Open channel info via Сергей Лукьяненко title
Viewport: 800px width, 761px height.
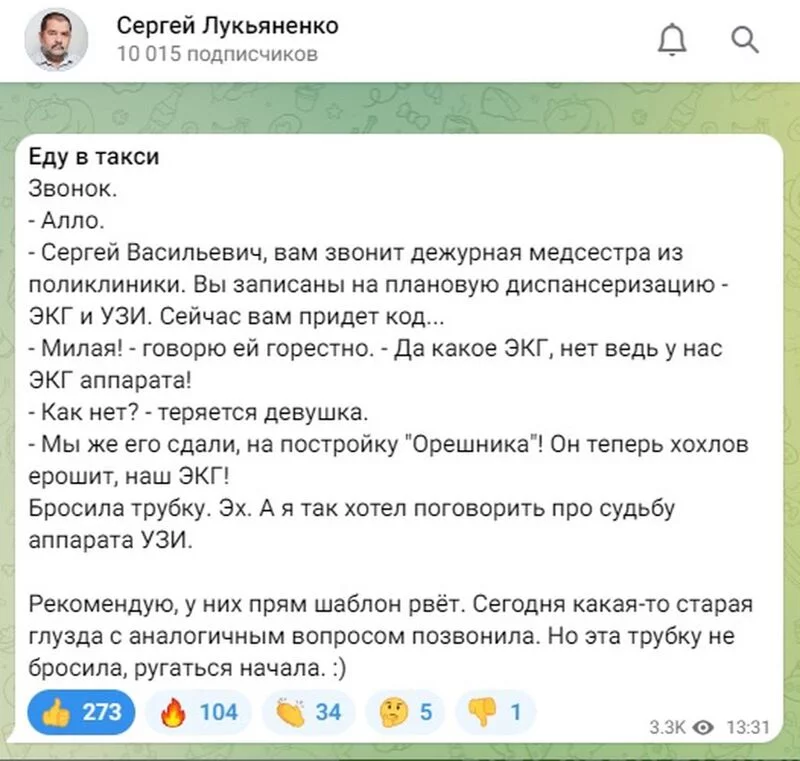pos(228,26)
